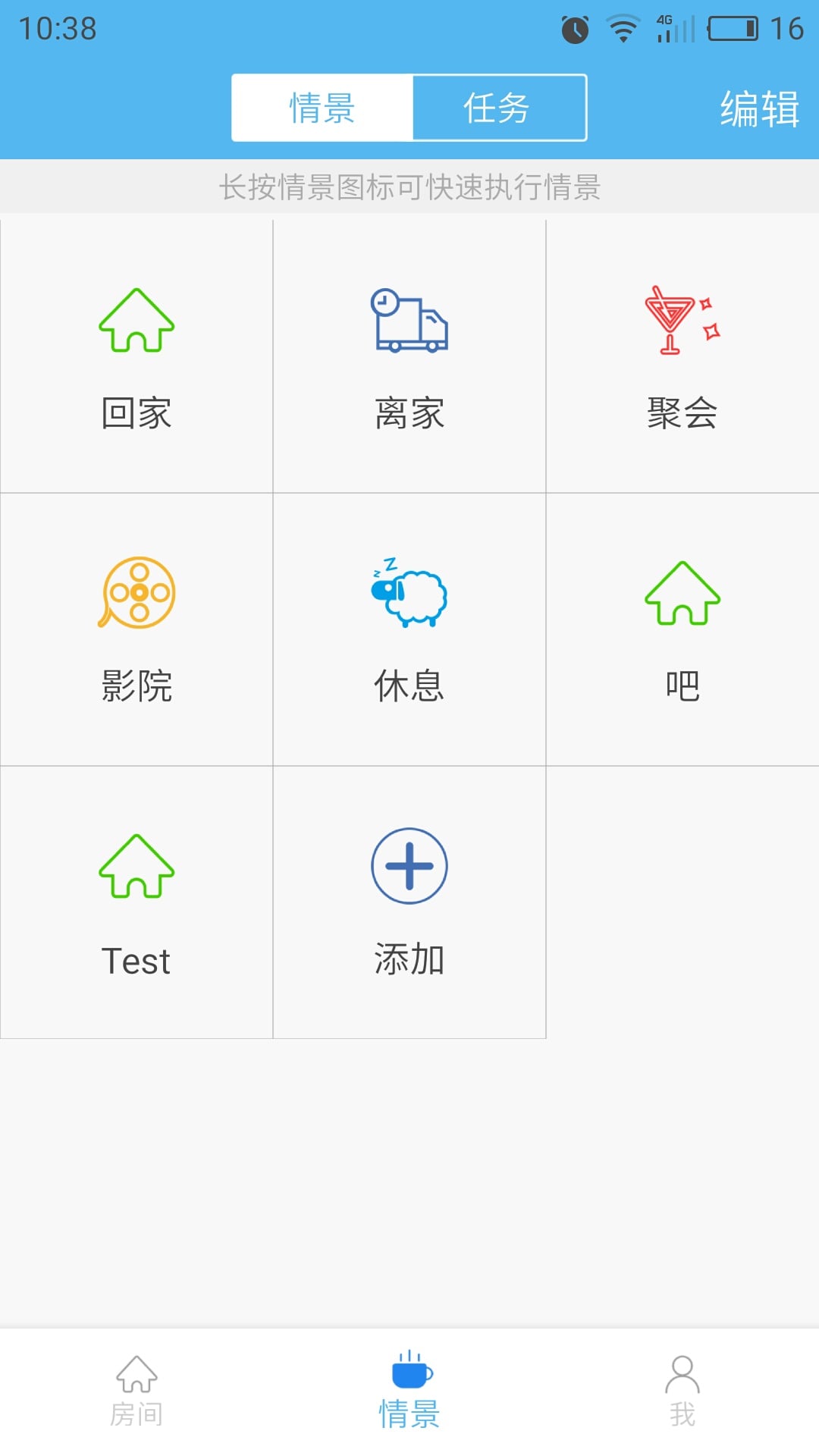Open the 我 profile tab
Screen dimensions: 819x1456
(682, 1392)
